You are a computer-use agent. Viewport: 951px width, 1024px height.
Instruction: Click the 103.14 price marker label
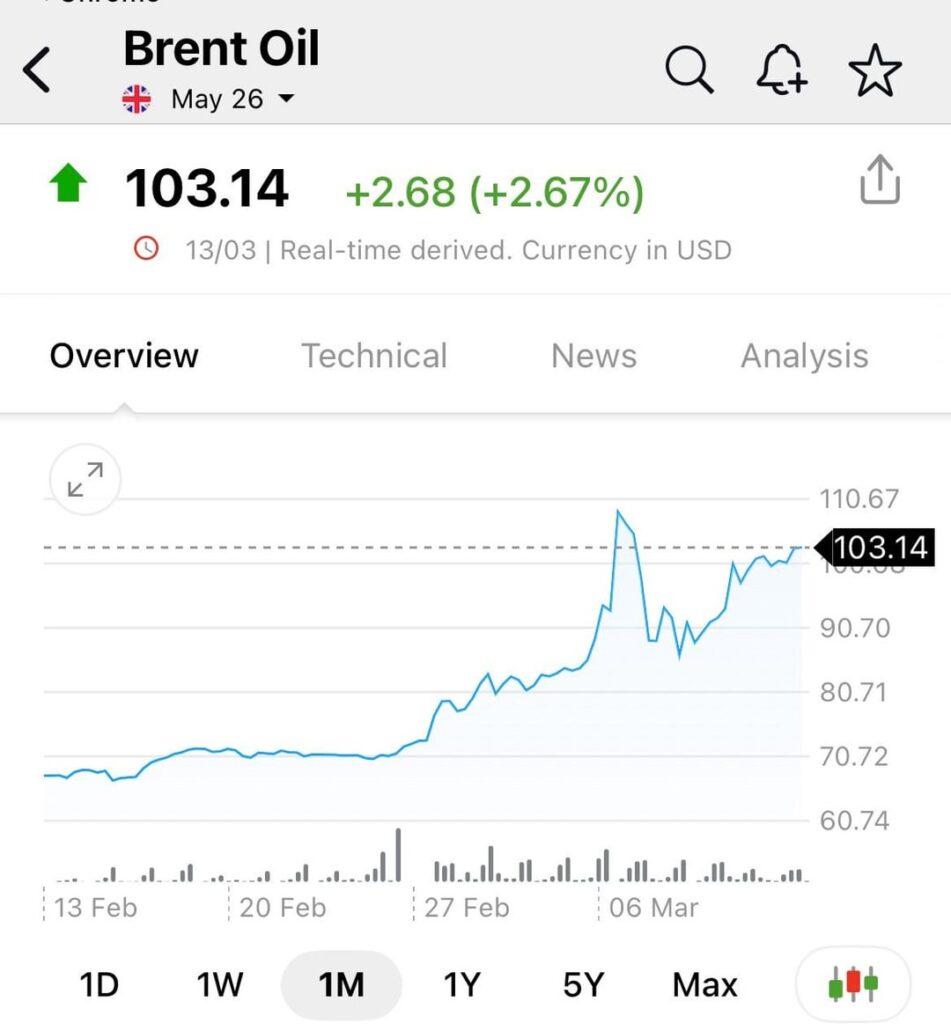(x=884, y=547)
